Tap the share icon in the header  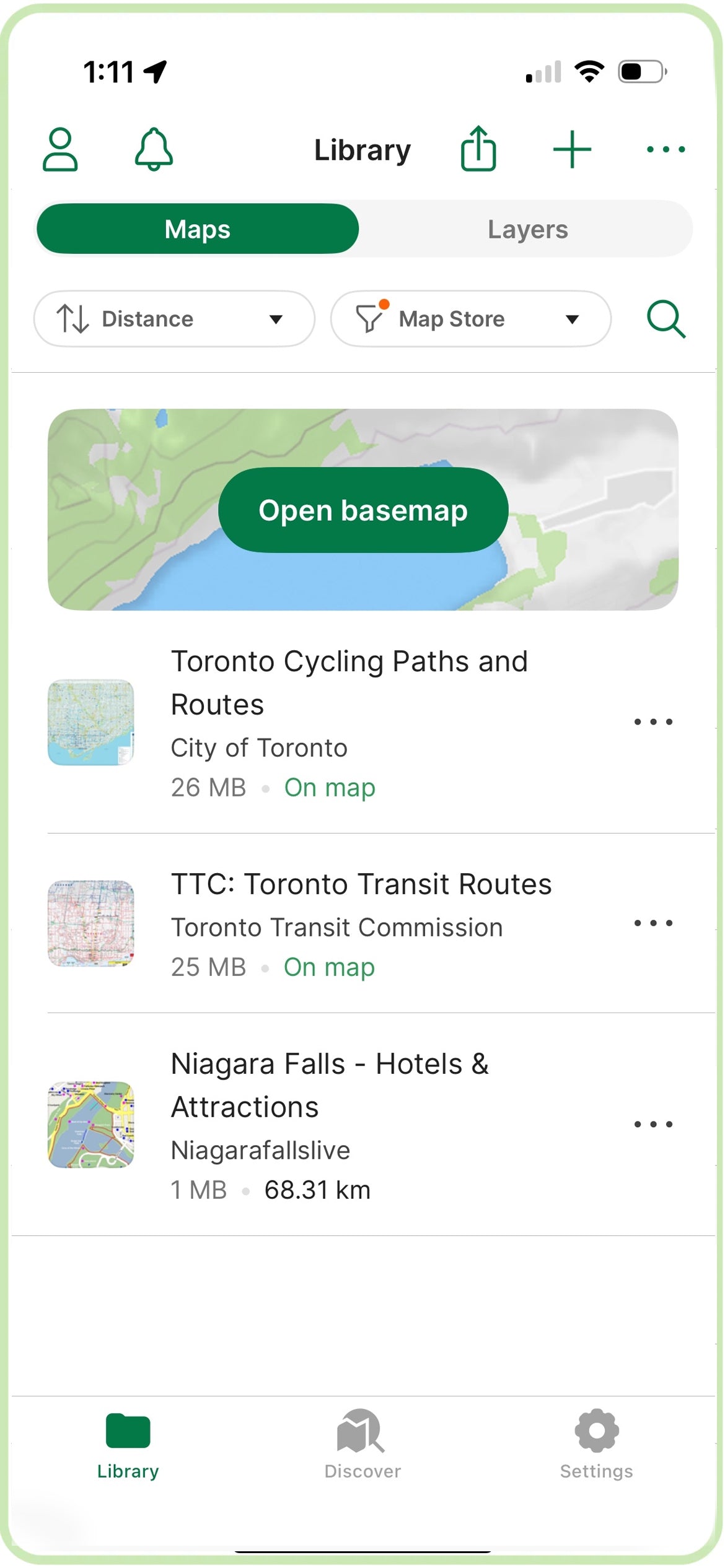(x=478, y=149)
